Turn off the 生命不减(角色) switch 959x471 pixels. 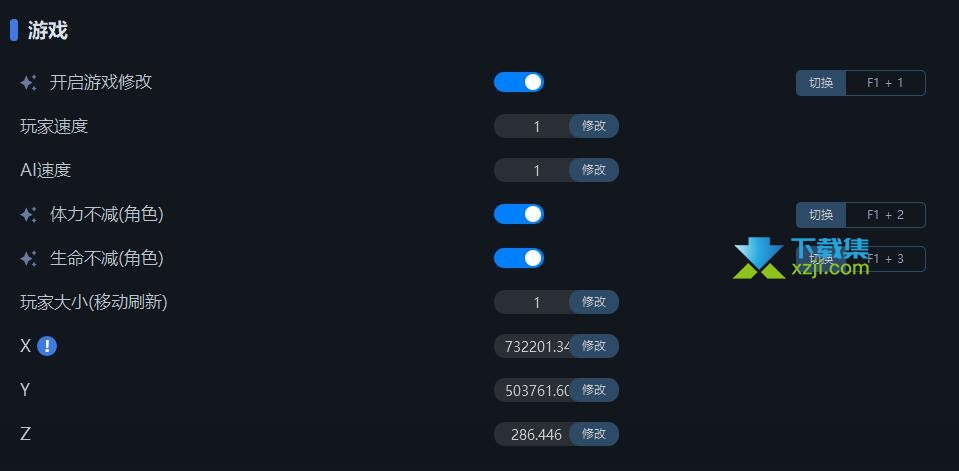[518, 258]
